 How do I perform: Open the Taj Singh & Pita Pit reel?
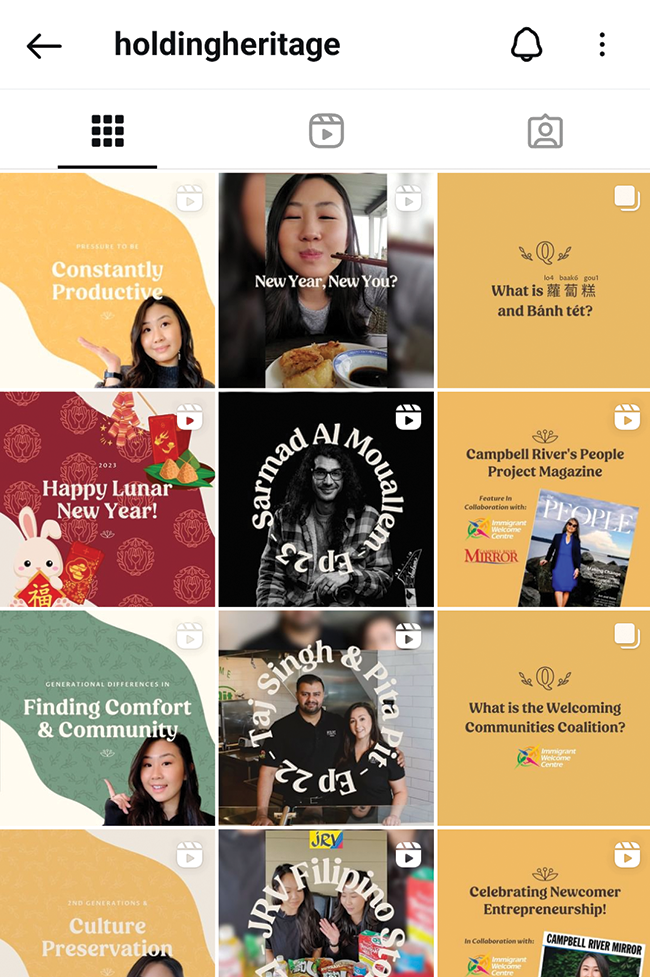pos(326,718)
